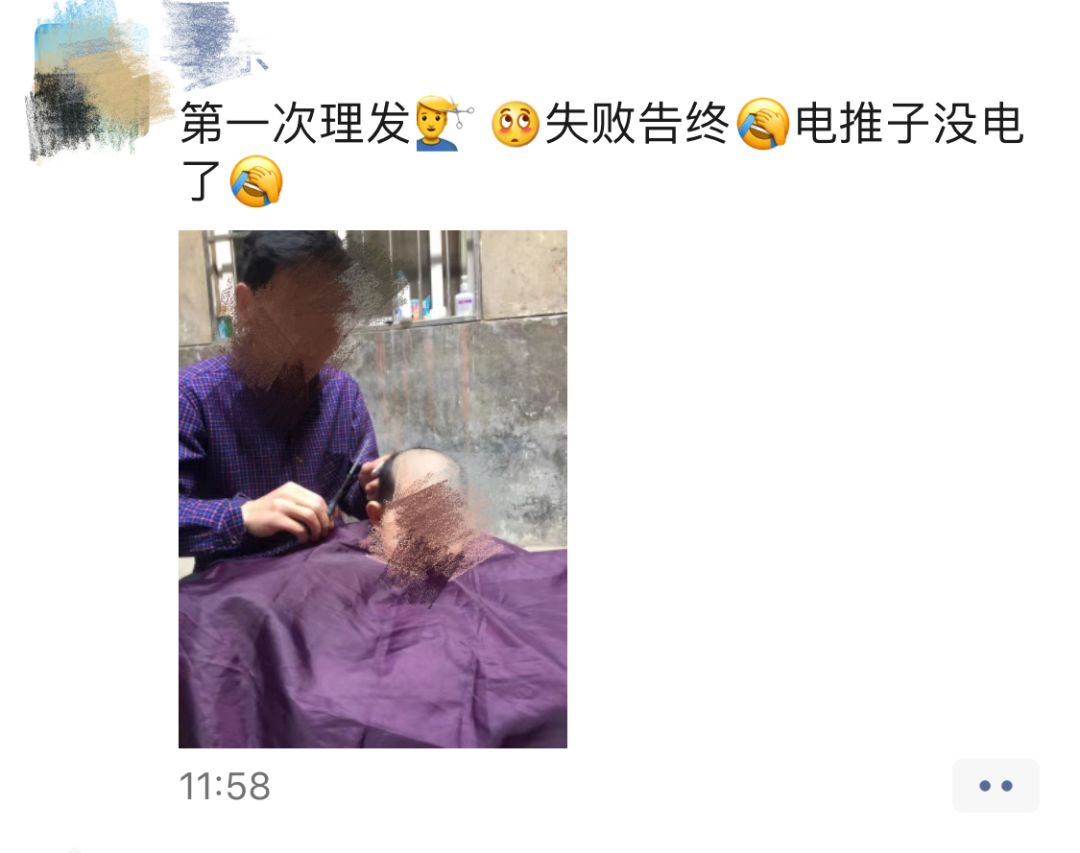Open the haircut photo in the post
Image resolution: width=1080 pixels, height=853 pixels.
[x=372, y=489]
